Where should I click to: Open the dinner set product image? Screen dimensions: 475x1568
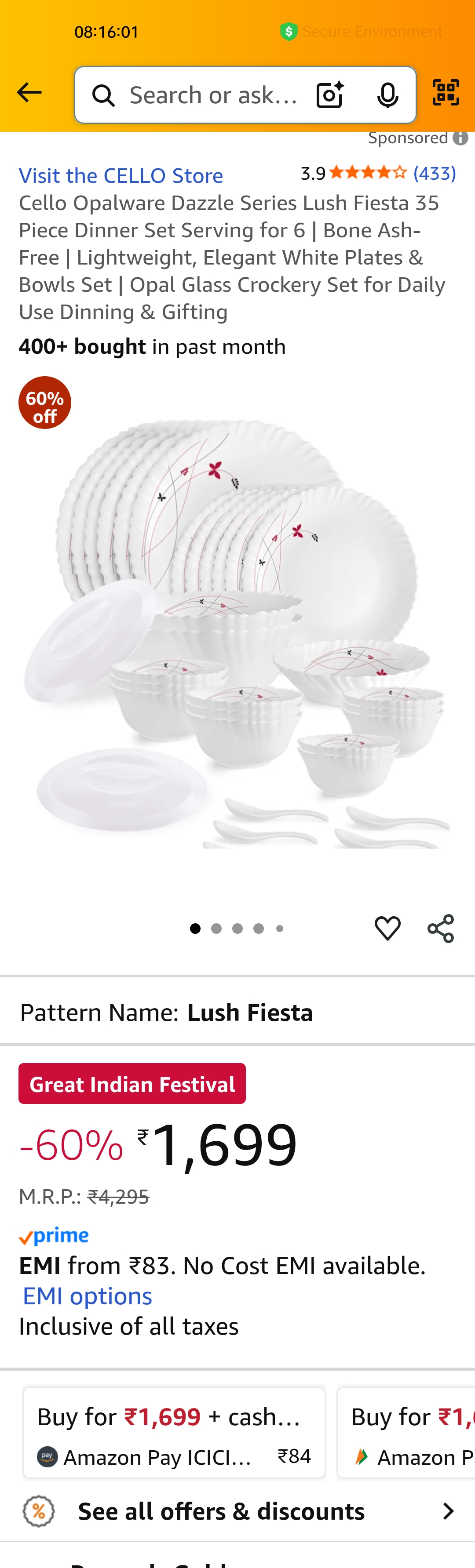tap(237, 633)
